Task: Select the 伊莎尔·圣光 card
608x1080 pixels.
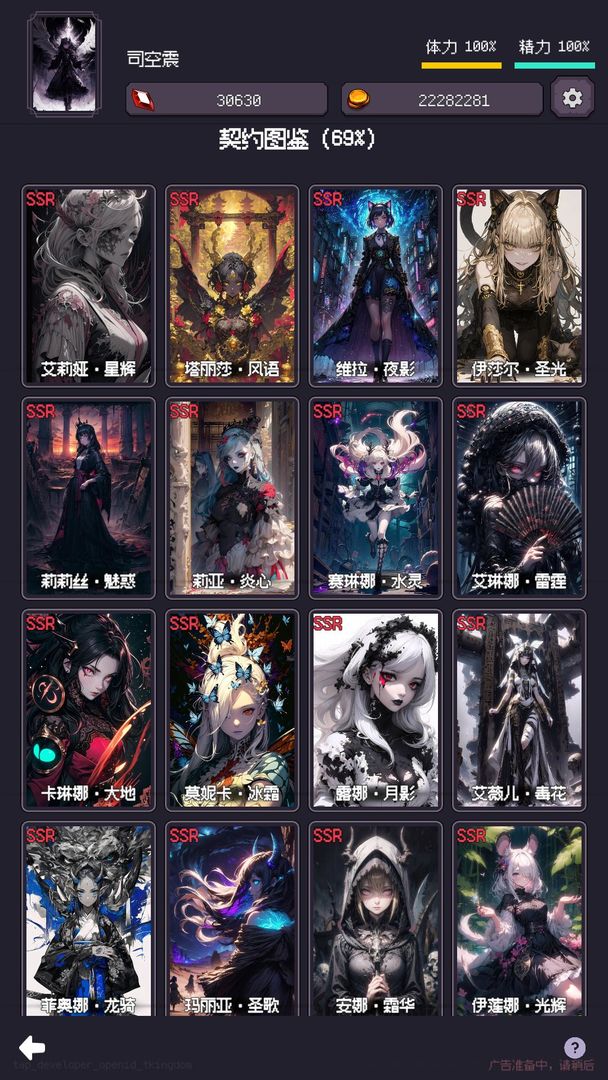Action: click(x=519, y=285)
